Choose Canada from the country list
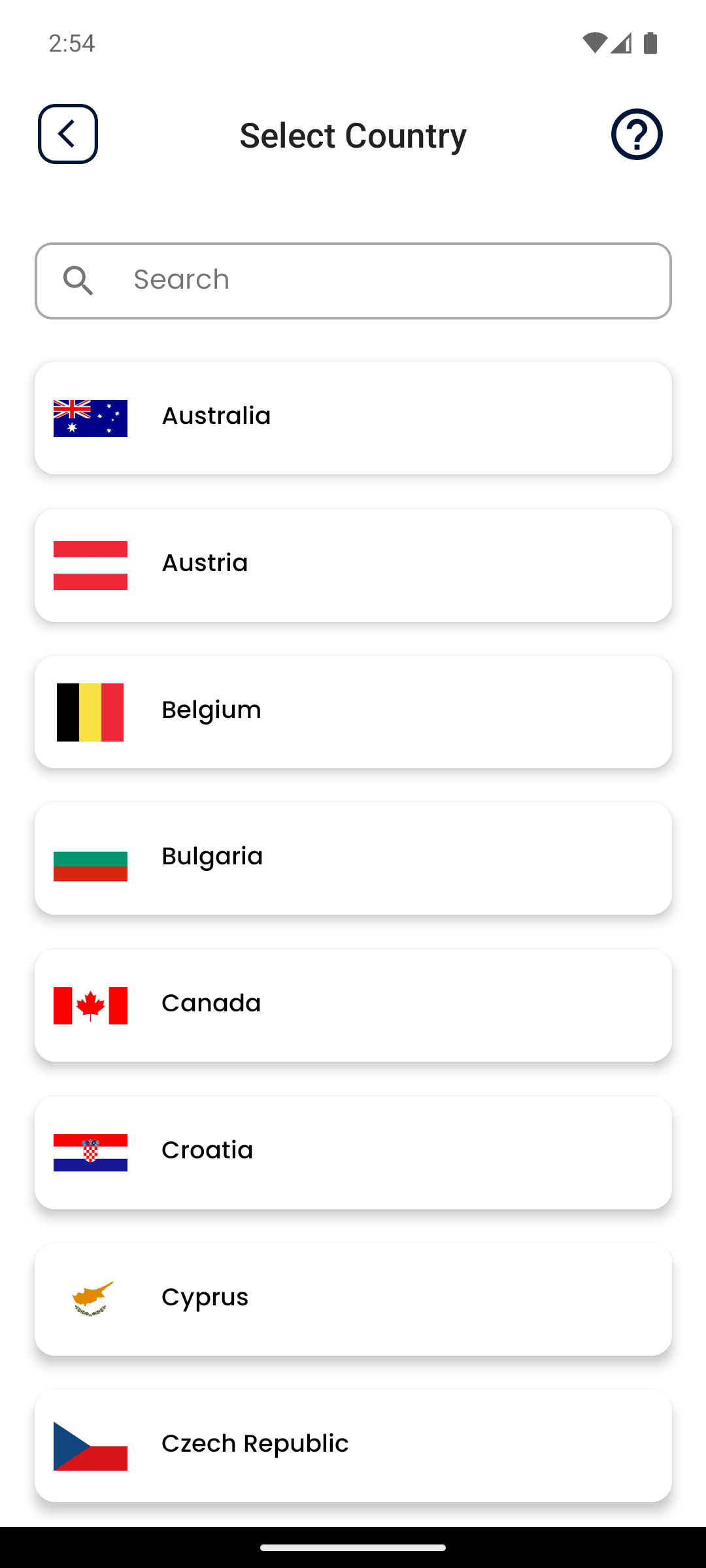706x1568 pixels. coord(353,1005)
